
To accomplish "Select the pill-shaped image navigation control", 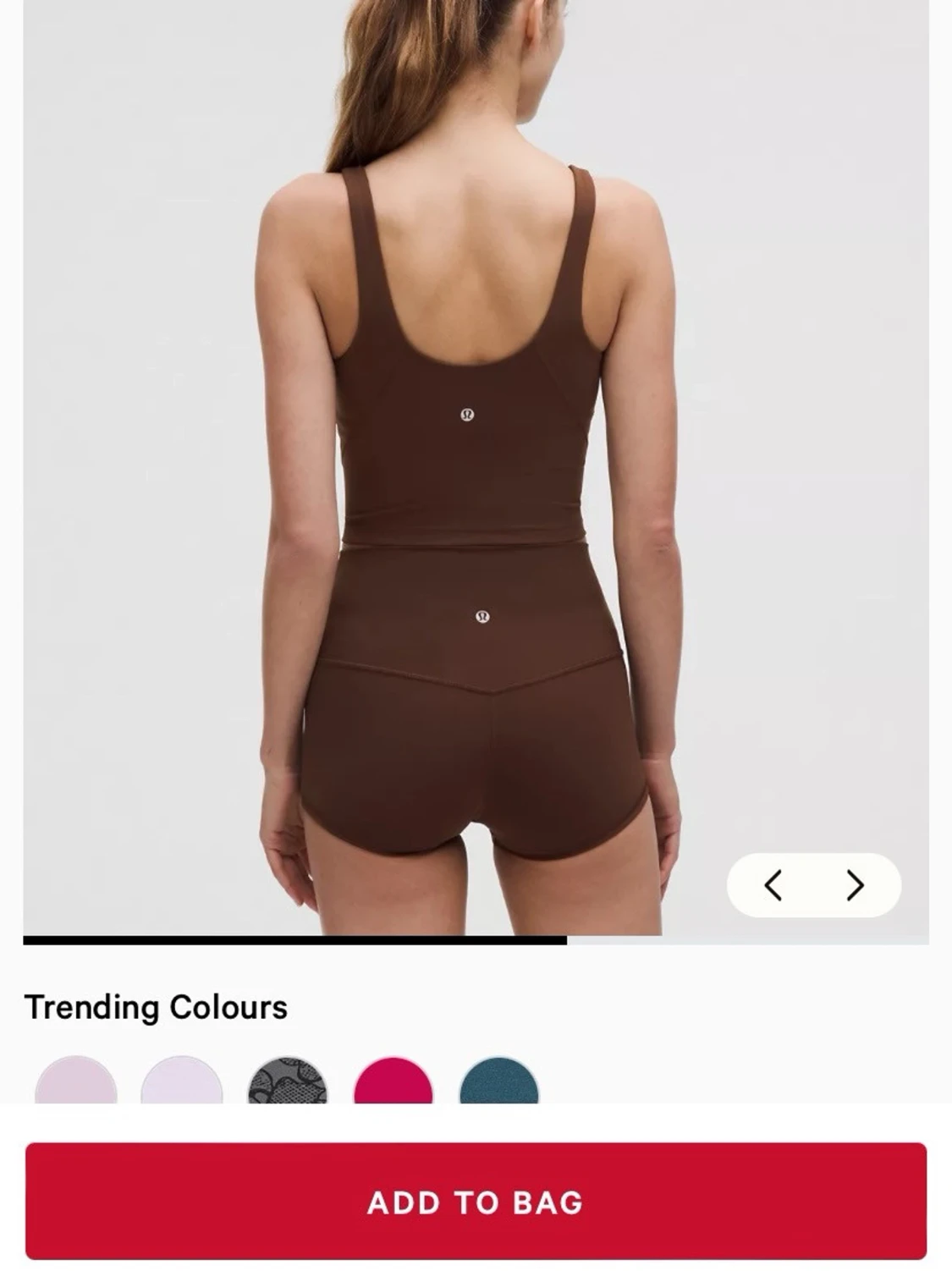I will click(815, 886).
